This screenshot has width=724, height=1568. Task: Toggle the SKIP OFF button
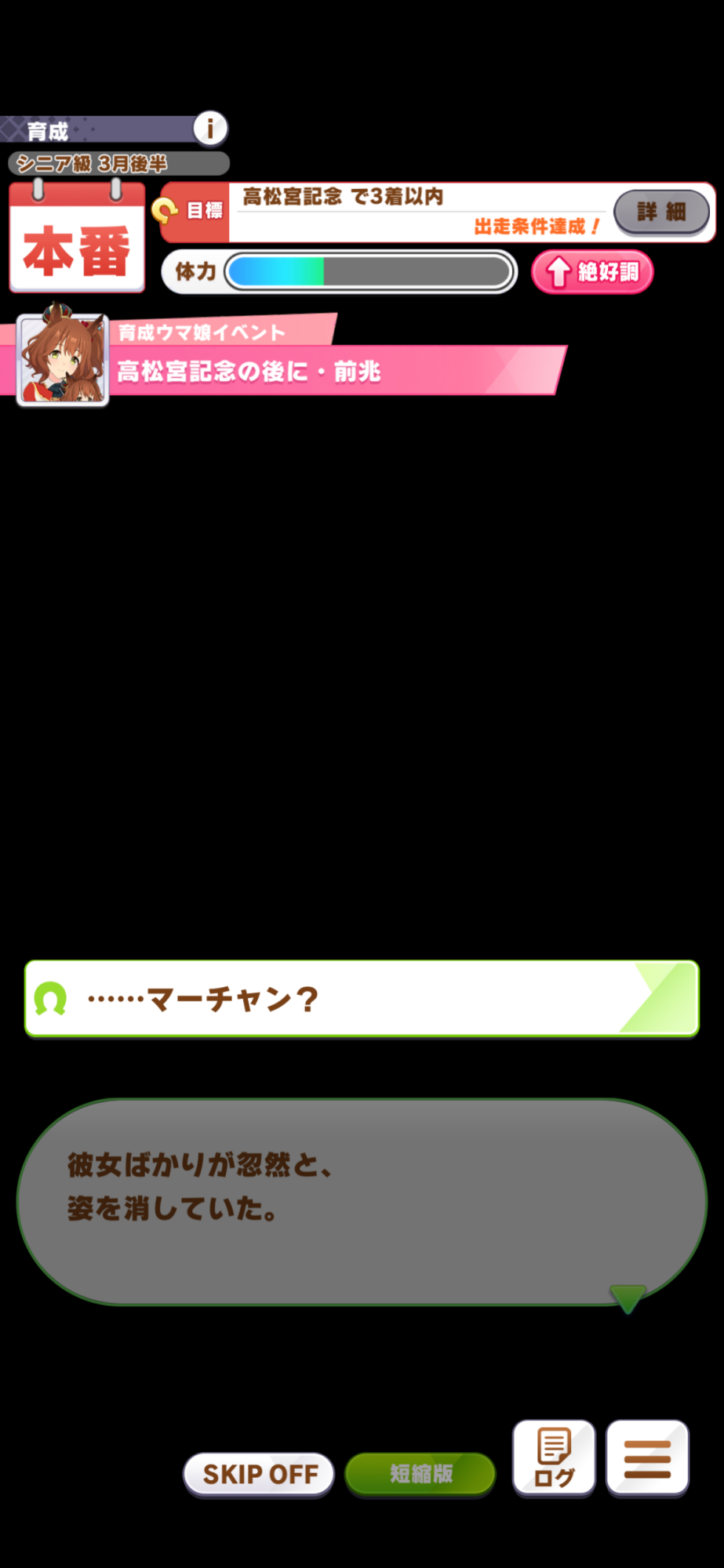click(x=259, y=1474)
